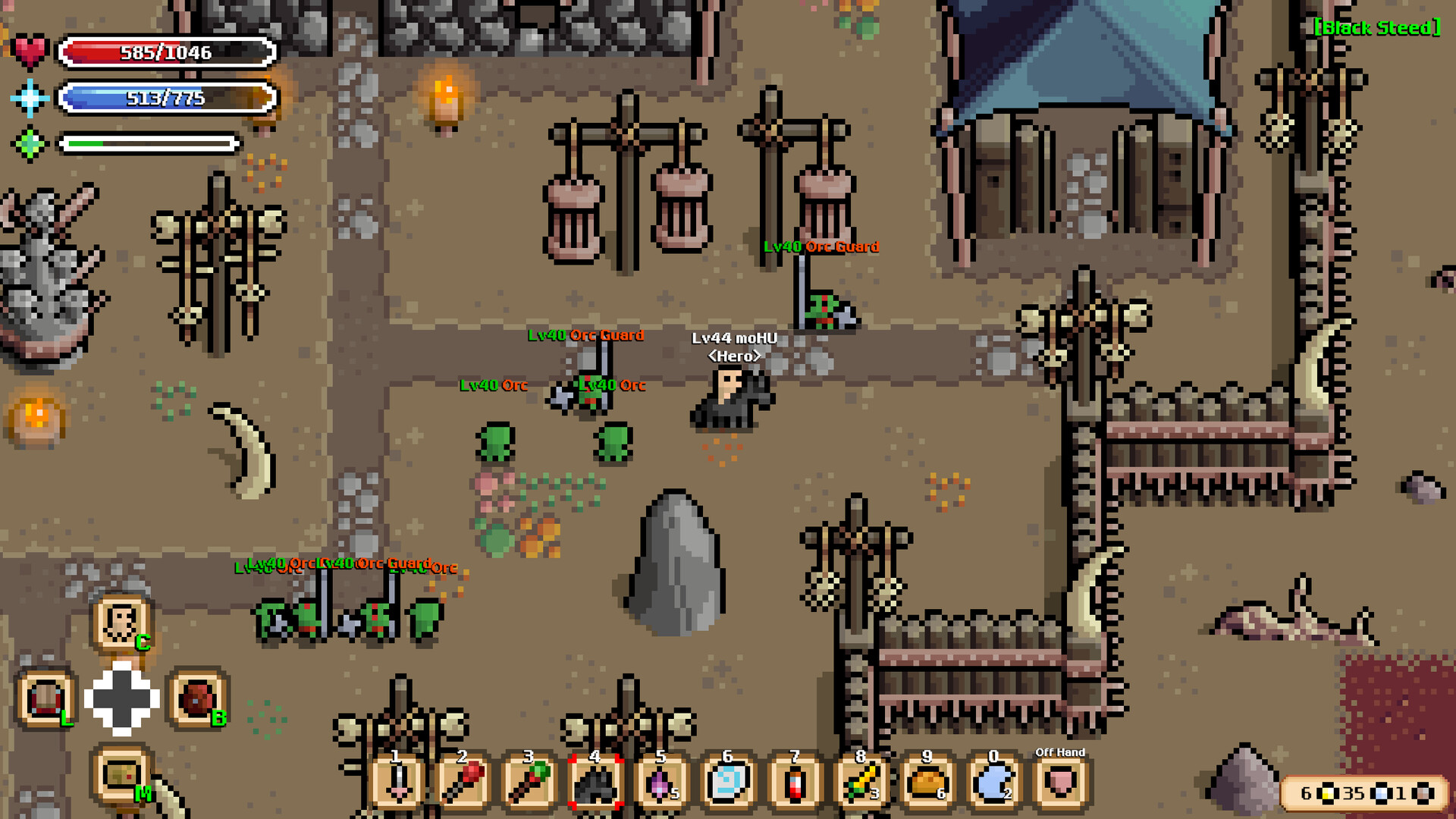Eat the bread in hotbar slot 9
The width and height of the screenshot is (1456, 819).
(927, 783)
